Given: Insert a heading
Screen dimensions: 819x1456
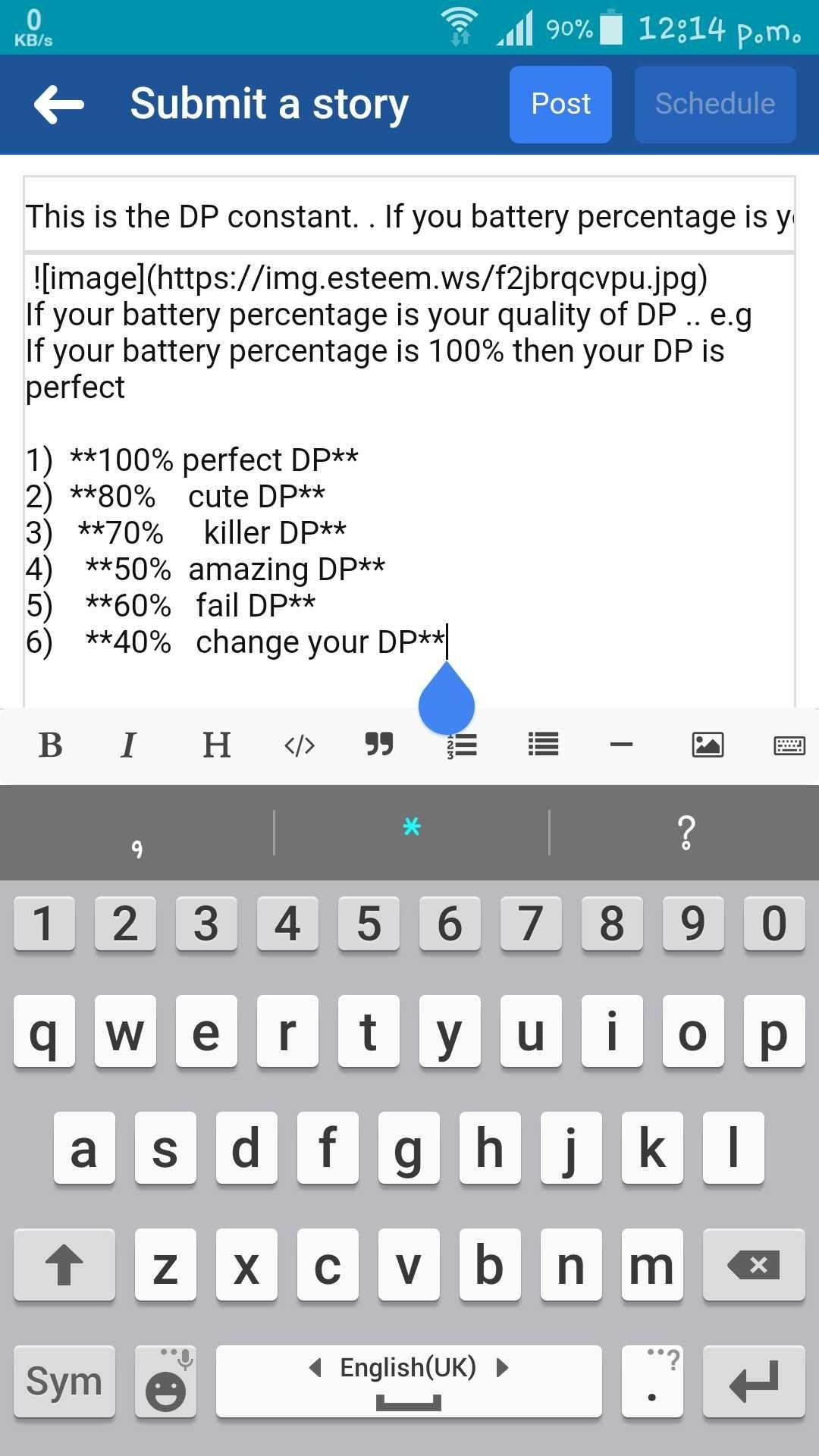Looking at the screenshot, I should [x=216, y=745].
